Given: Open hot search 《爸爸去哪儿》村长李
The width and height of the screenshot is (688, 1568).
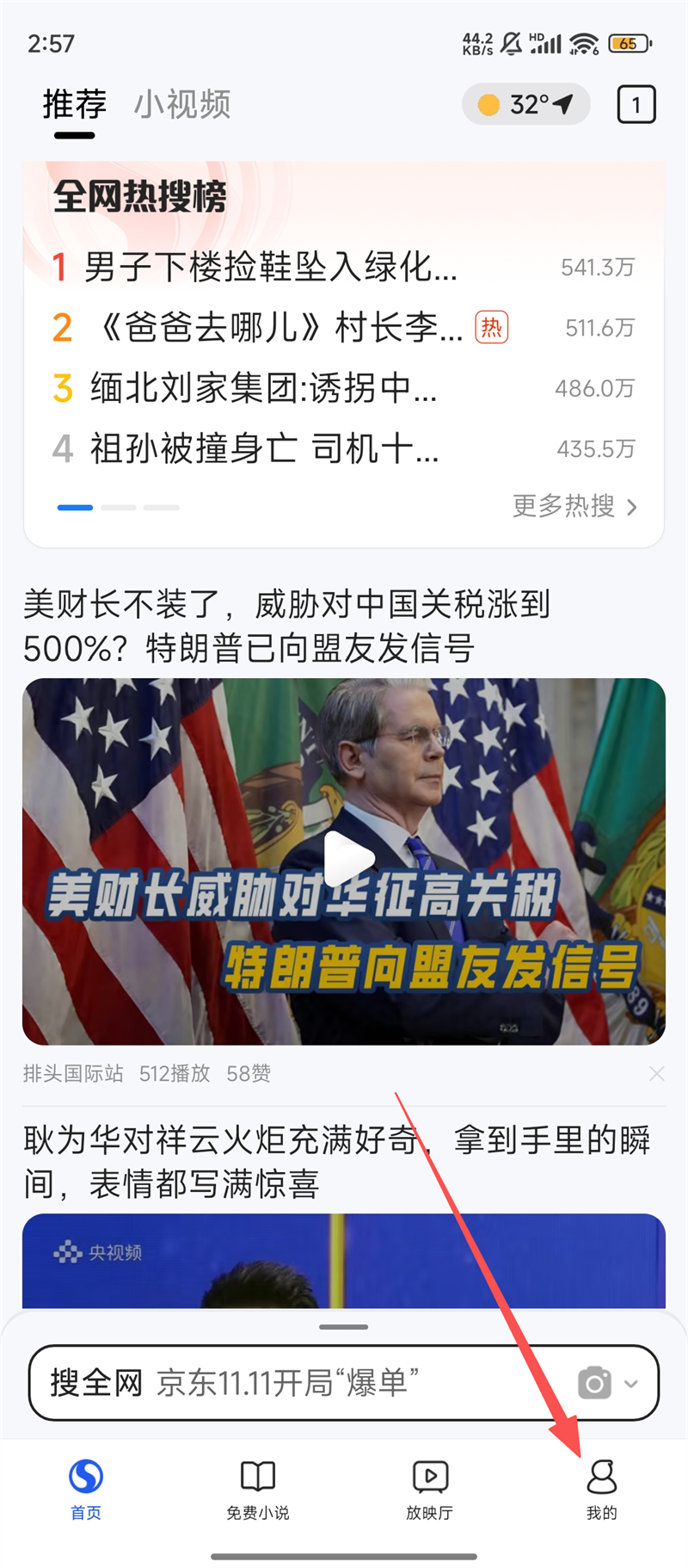Looking at the screenshot, I should pyautogui.click(x=281, y=328).
